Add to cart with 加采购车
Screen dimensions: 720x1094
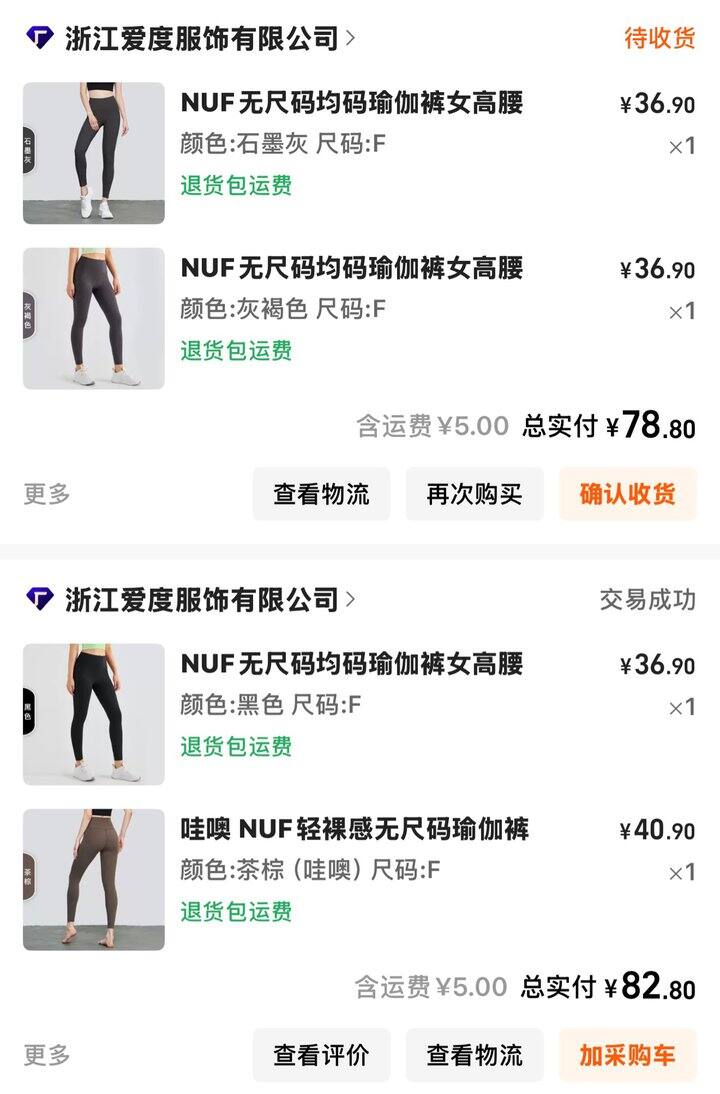(x=627, y=1055)
